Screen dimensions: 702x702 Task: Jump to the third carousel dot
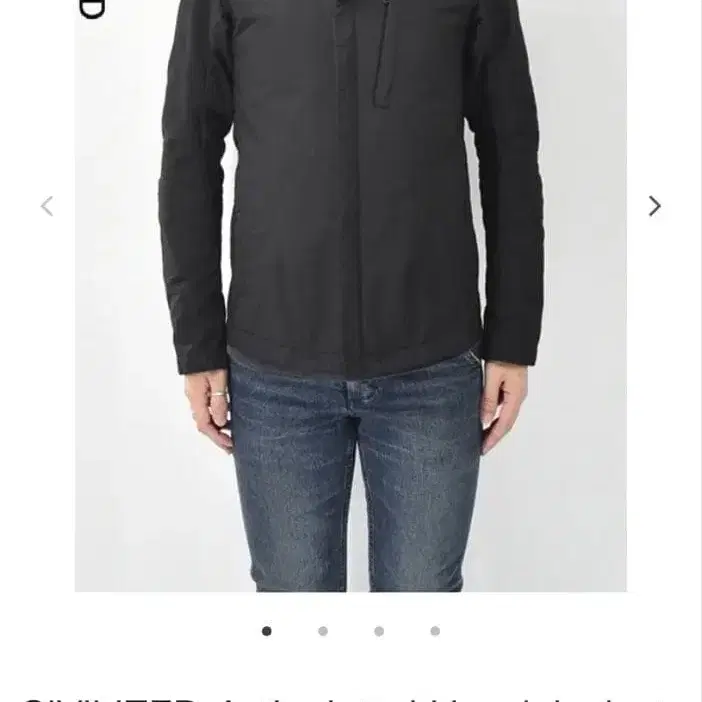pyautogui.click(x=379, y=631)
